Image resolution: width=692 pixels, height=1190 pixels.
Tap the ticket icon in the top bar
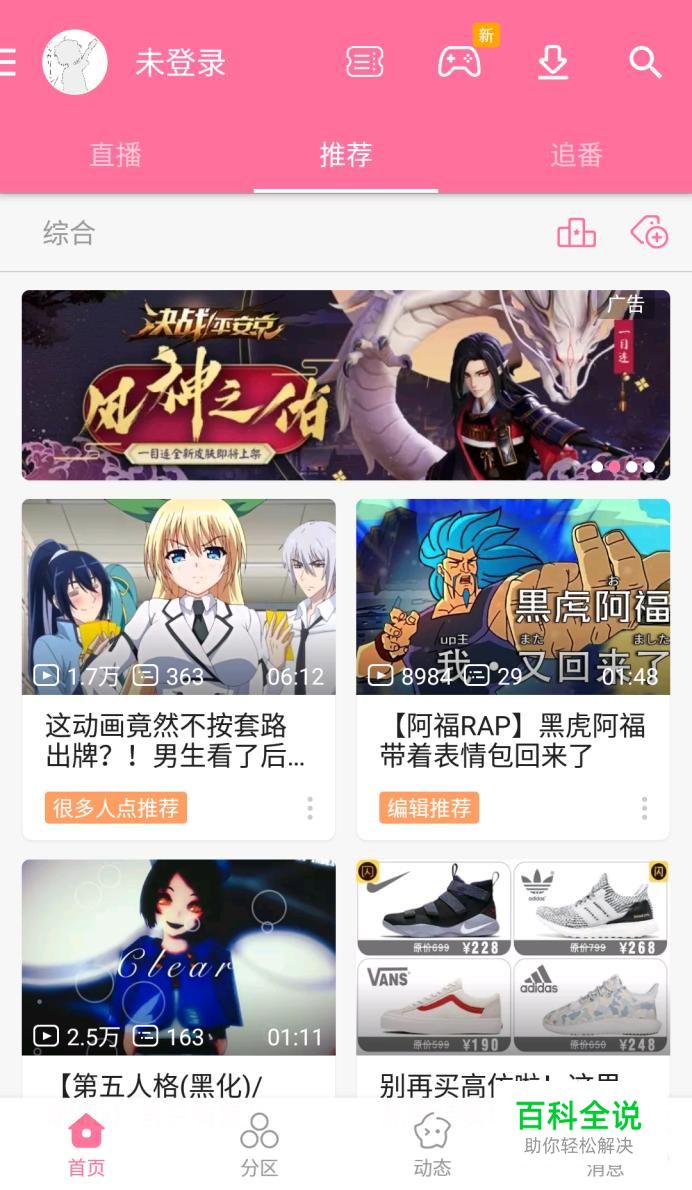pyautogui.click(x=365, y=62)
